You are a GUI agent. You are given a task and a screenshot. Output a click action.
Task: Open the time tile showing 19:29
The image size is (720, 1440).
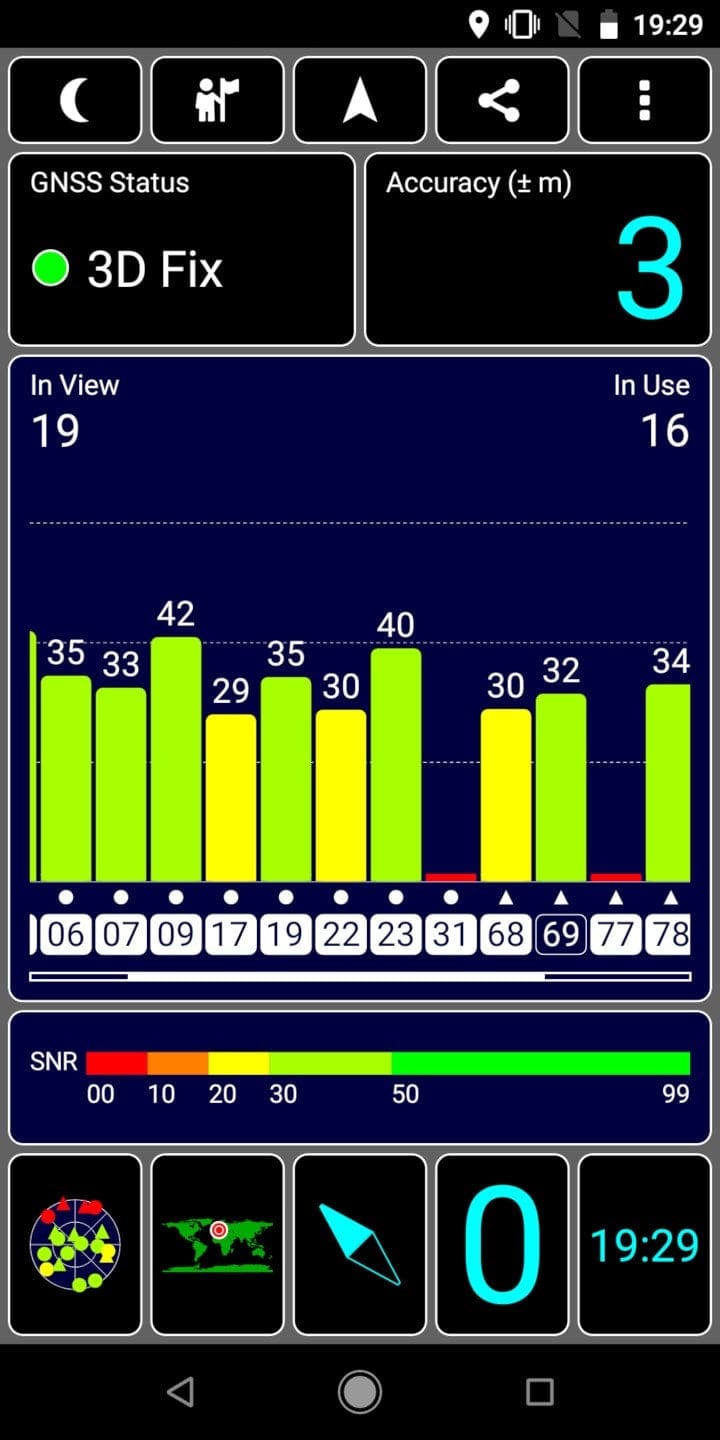point(645,1245)
